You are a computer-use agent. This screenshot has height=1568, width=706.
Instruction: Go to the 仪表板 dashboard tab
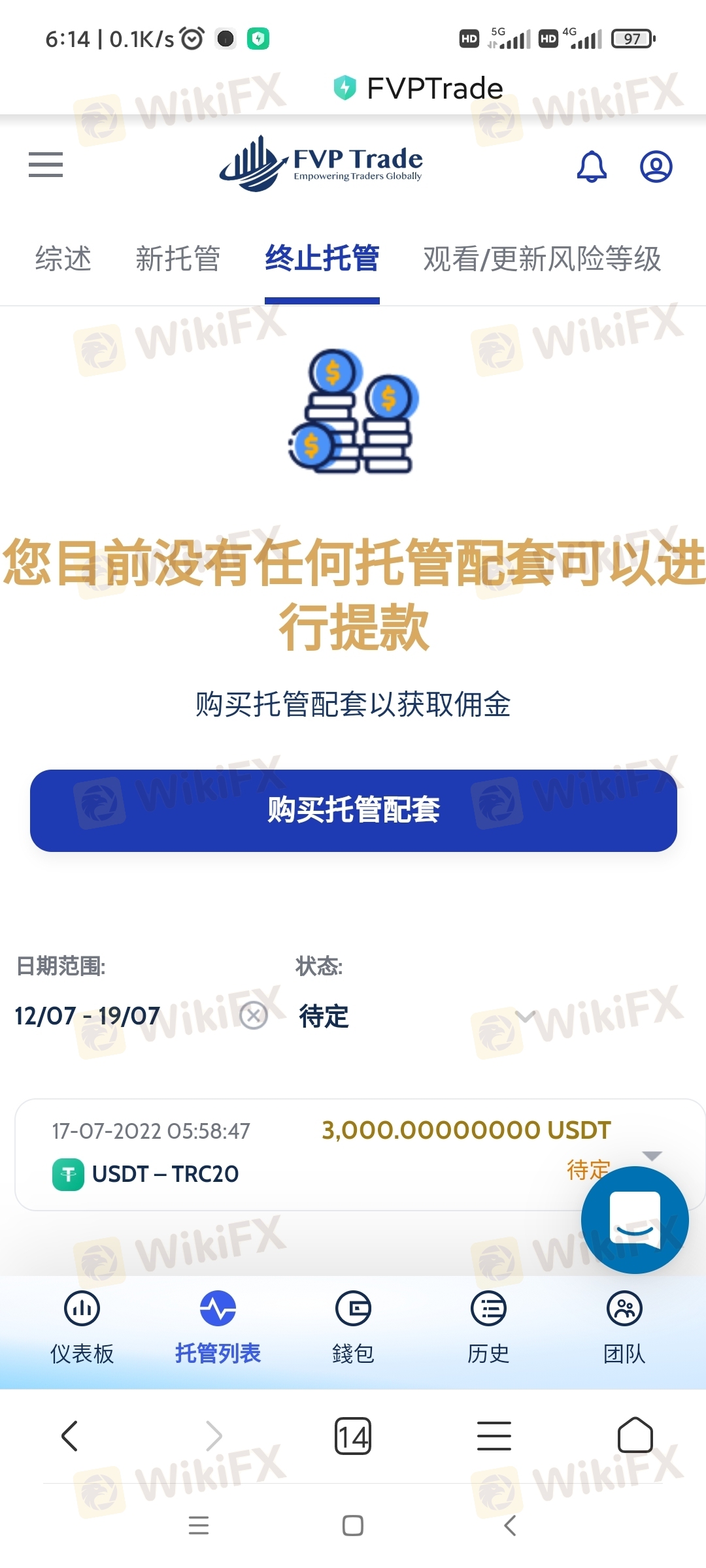point(82,1328)
